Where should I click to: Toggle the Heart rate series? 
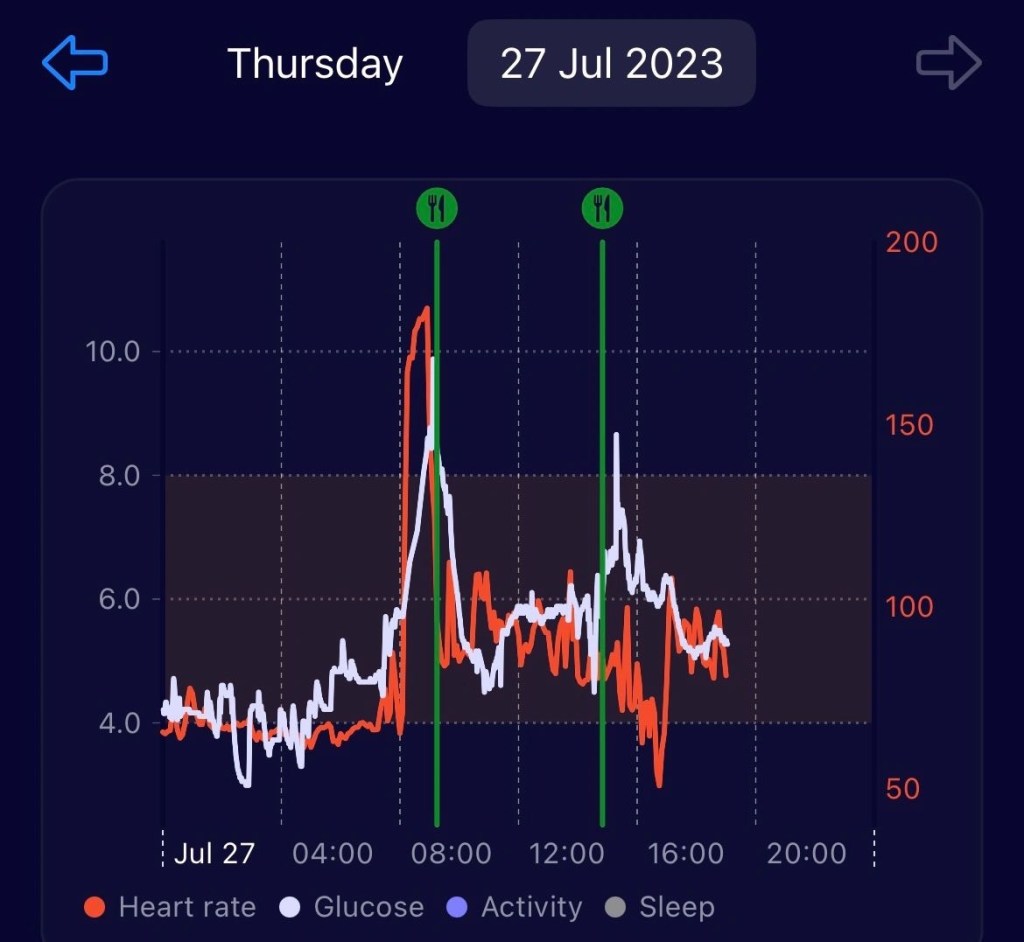pos(171,907)
